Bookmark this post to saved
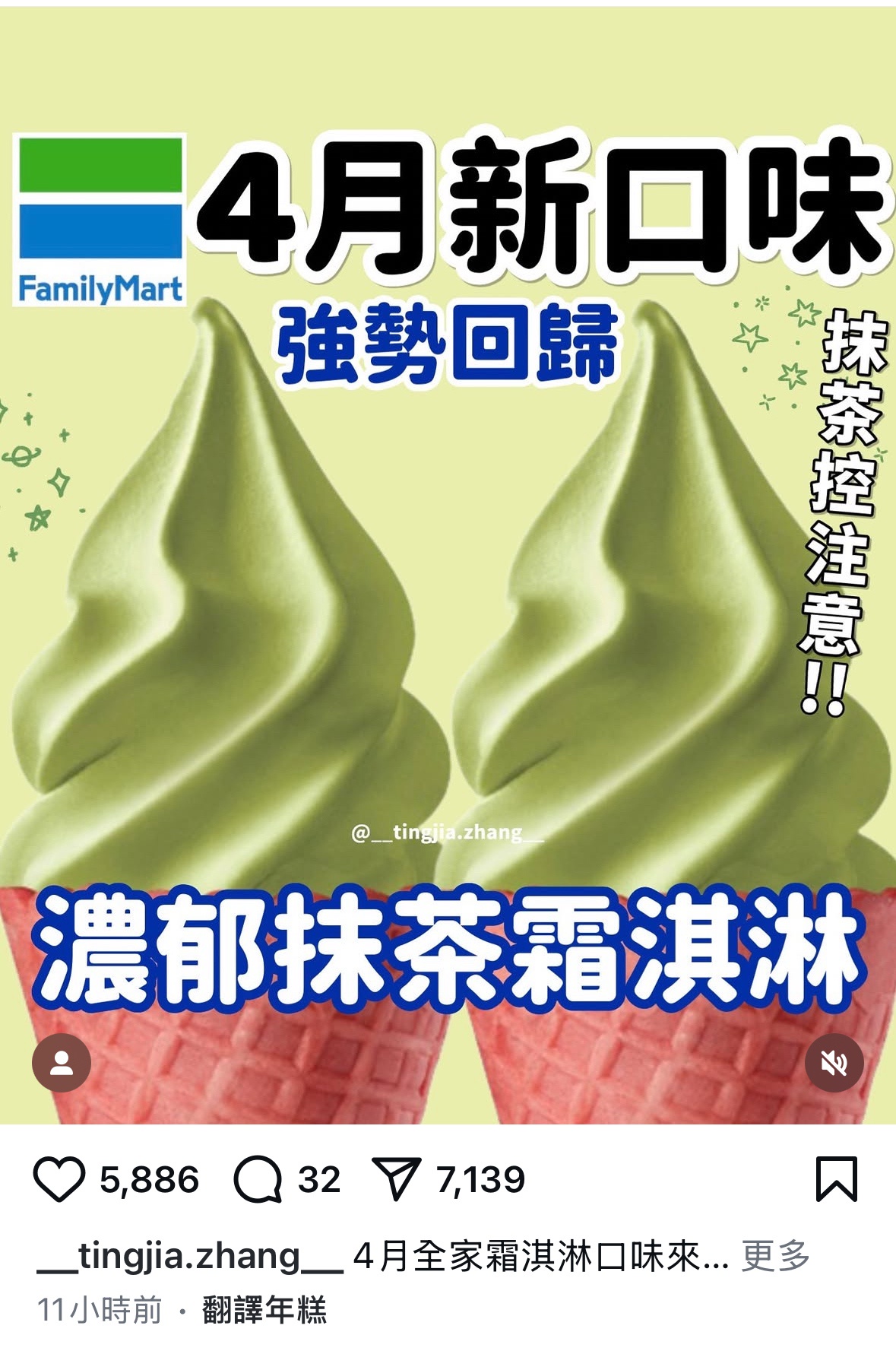 tap(836, 1180)
